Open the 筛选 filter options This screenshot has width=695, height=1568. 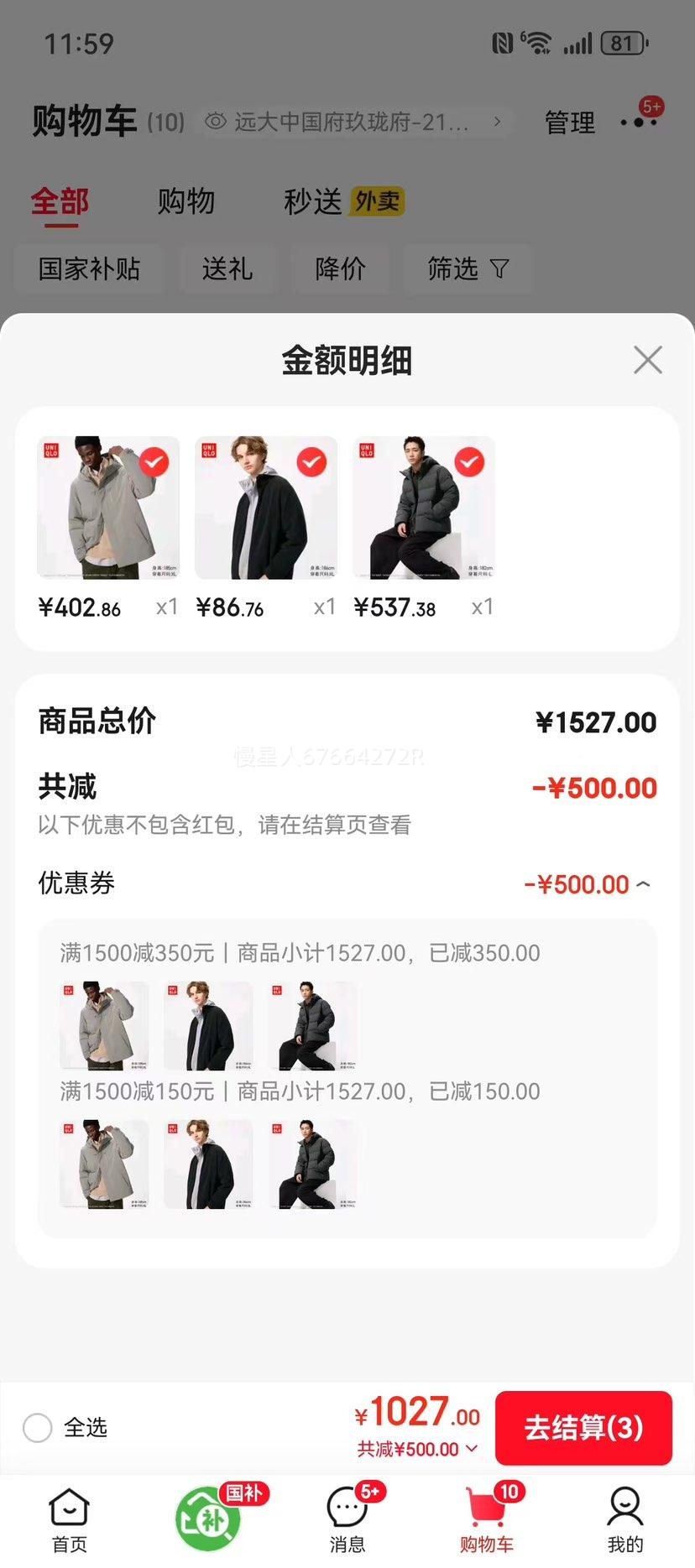point(468,268)
